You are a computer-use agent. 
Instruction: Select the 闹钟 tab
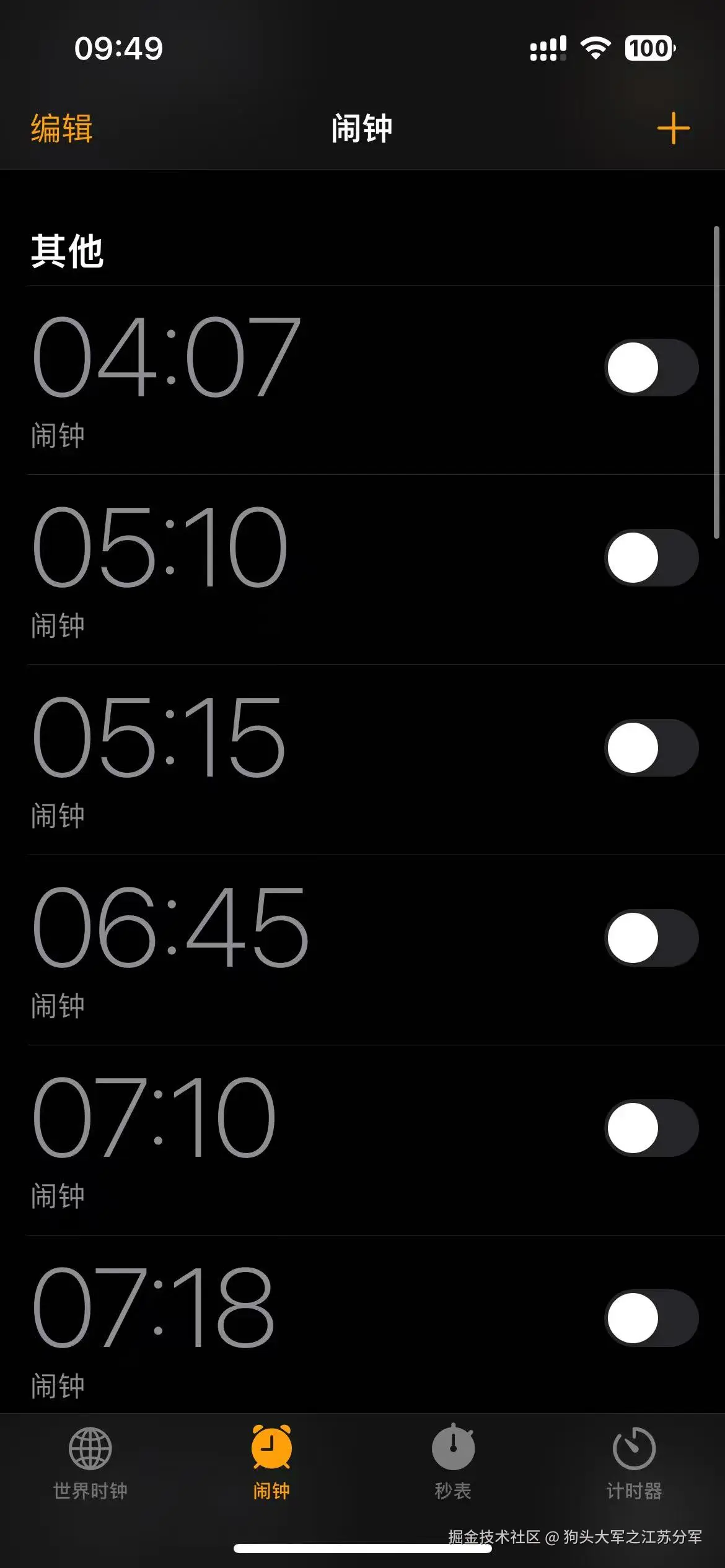271,1463
